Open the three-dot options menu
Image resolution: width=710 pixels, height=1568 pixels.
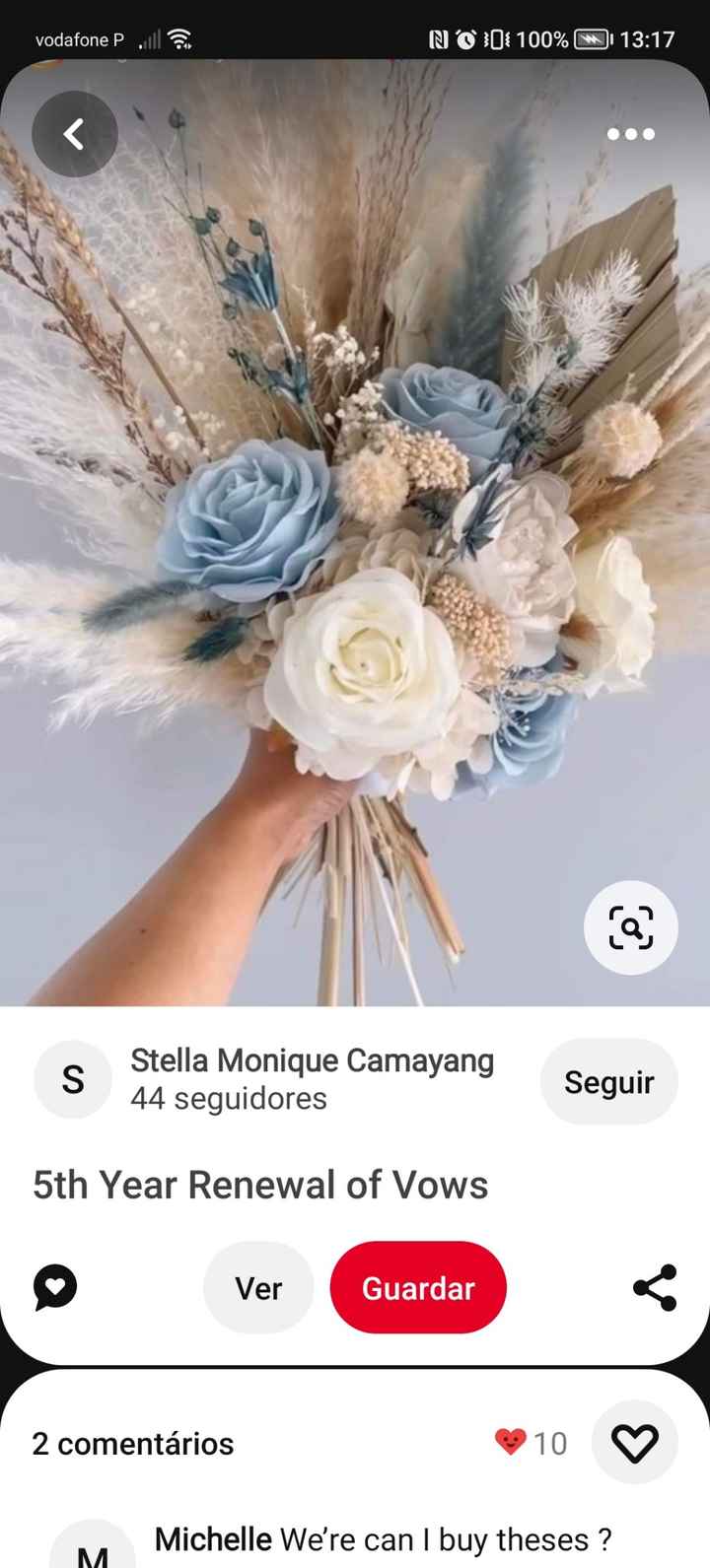click(x=630, y=134)
